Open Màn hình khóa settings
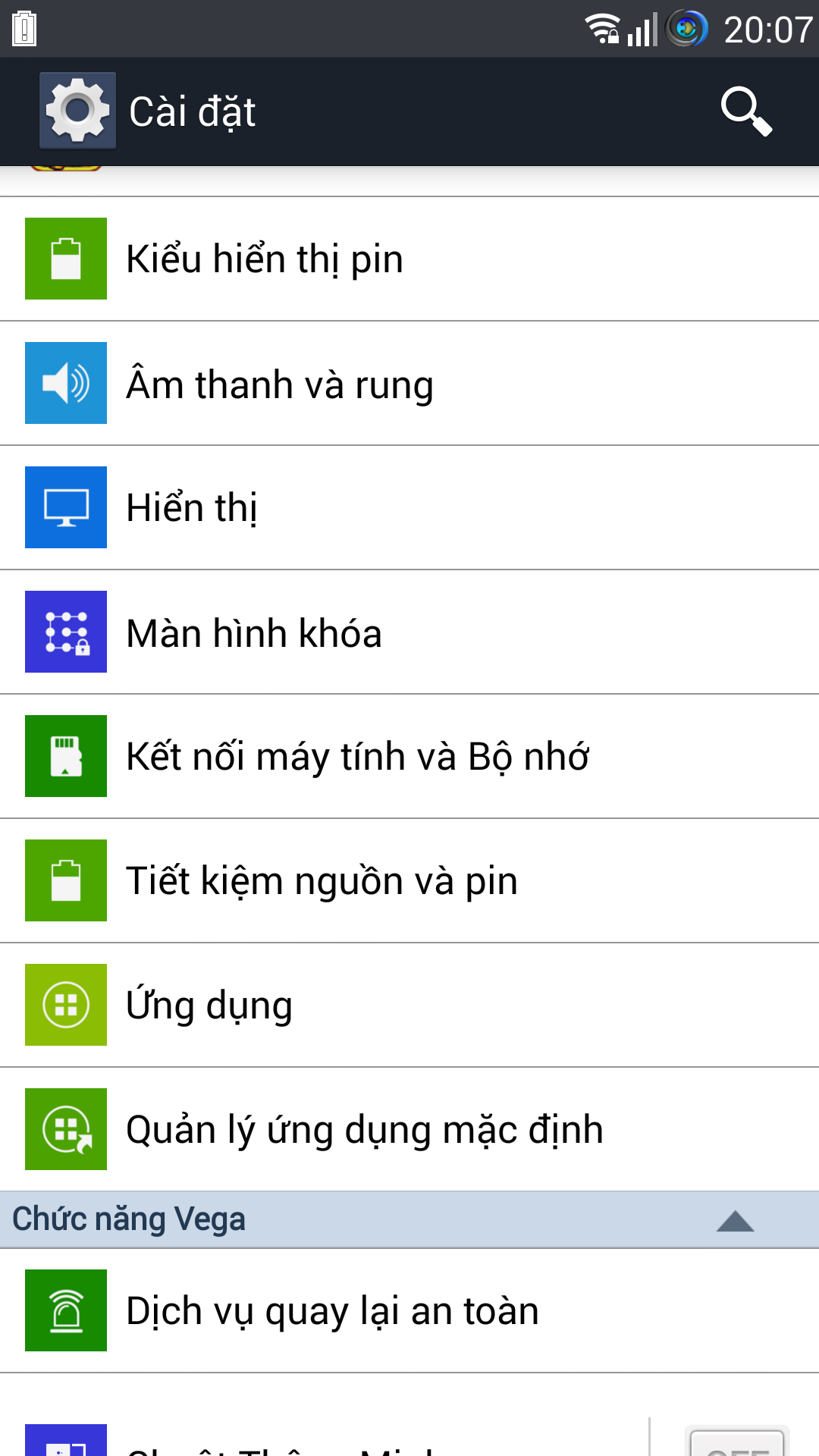 point(409,632)
